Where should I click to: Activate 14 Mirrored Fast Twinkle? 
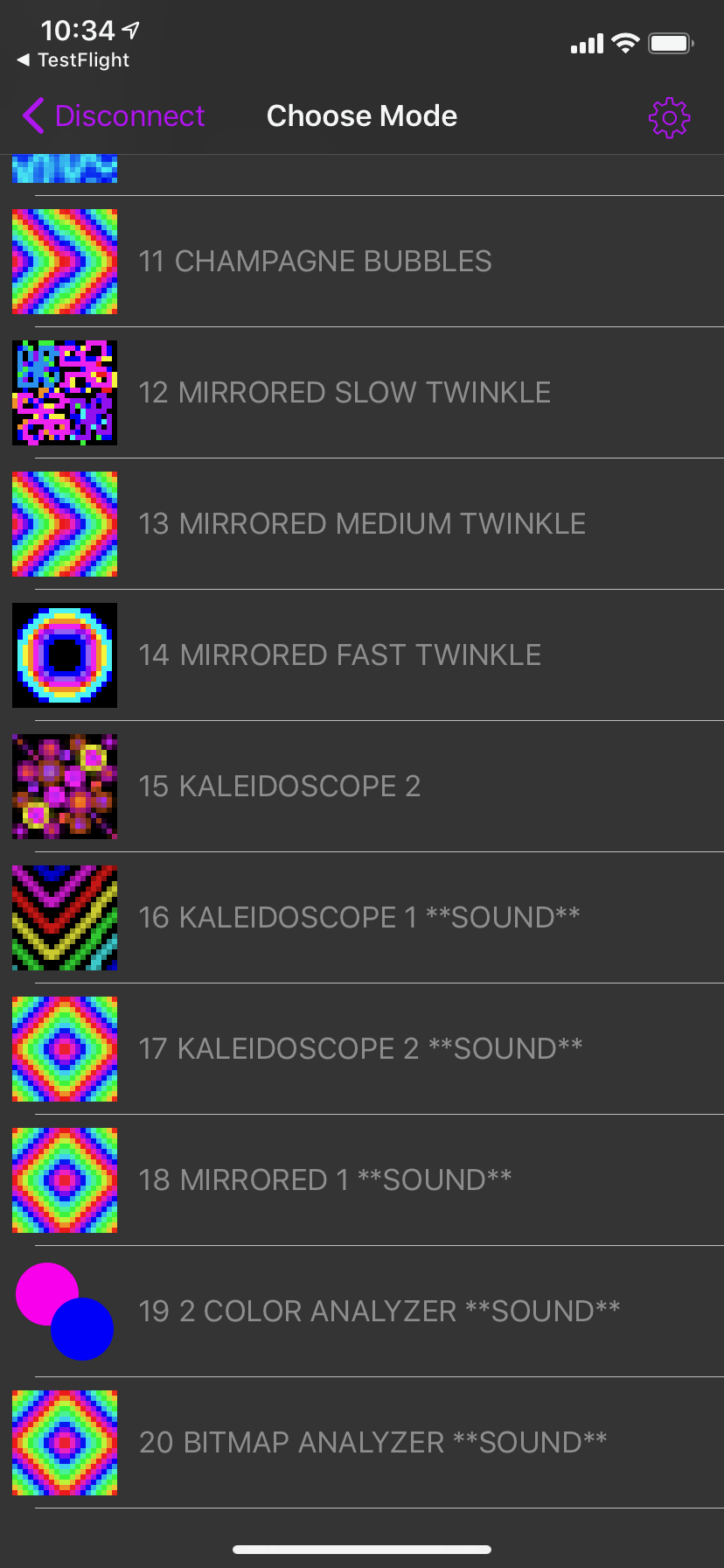[x=362, y=655]
